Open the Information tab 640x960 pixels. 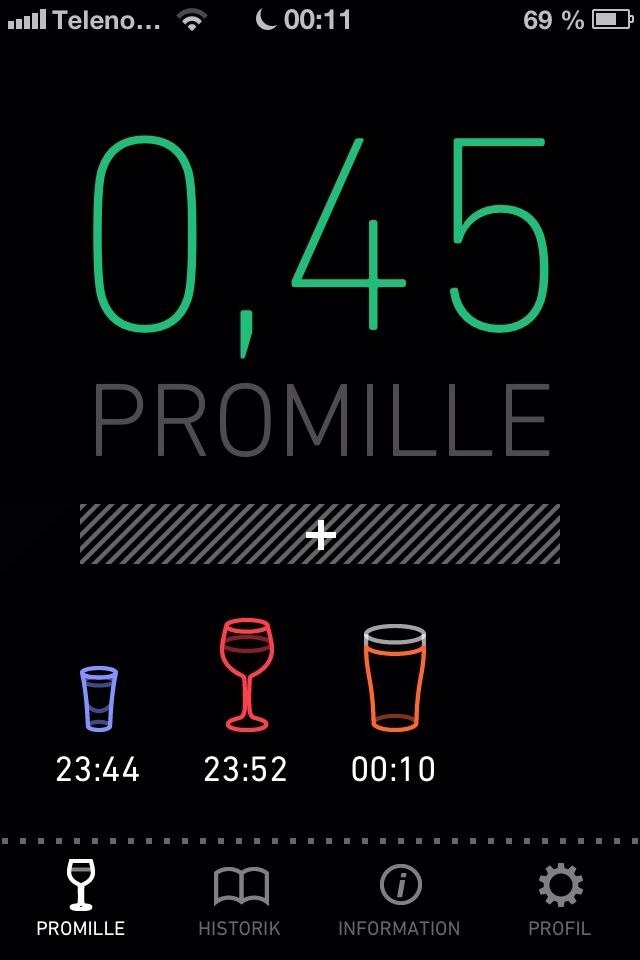tap(399, 898)
